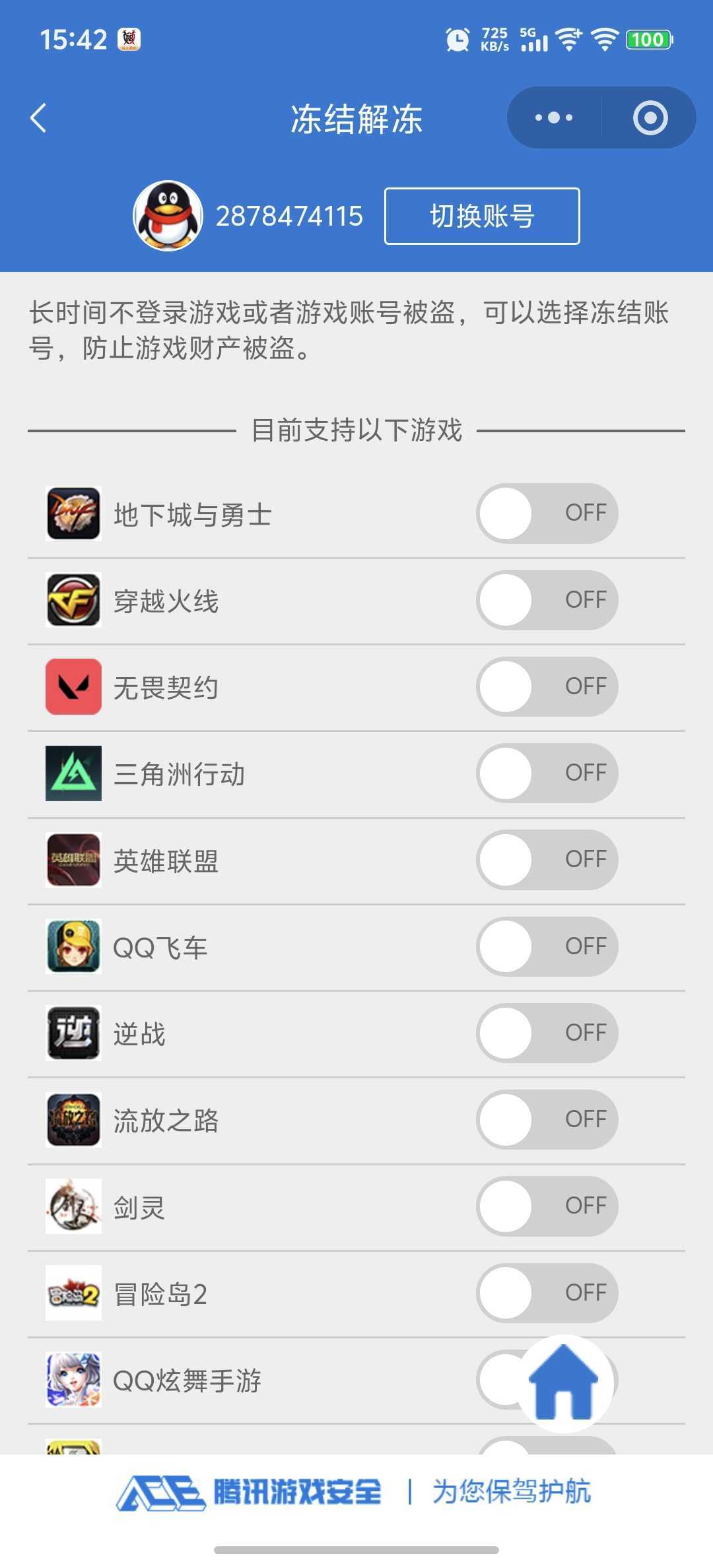Turn on the 剑灵 freeze switch

click(547, 1206)
